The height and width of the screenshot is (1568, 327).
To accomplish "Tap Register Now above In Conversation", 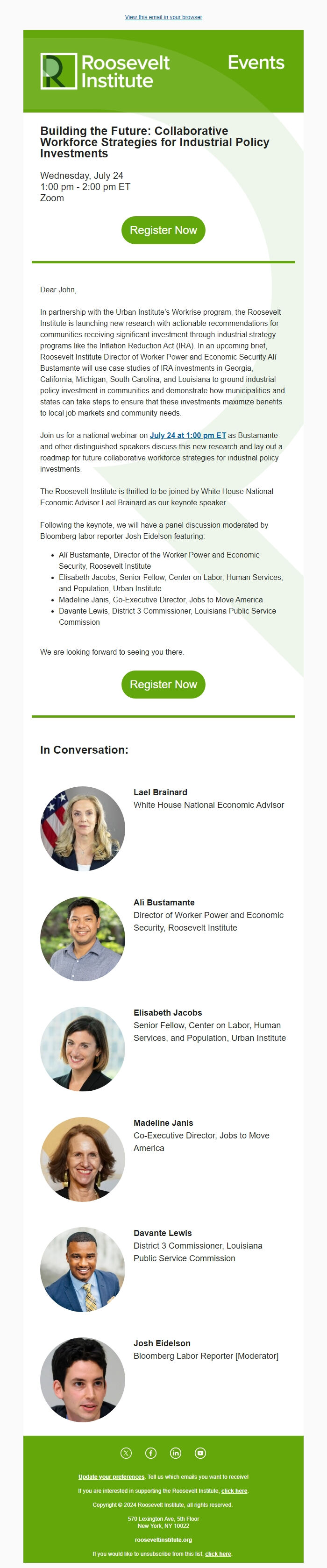I will click(163, 684).
